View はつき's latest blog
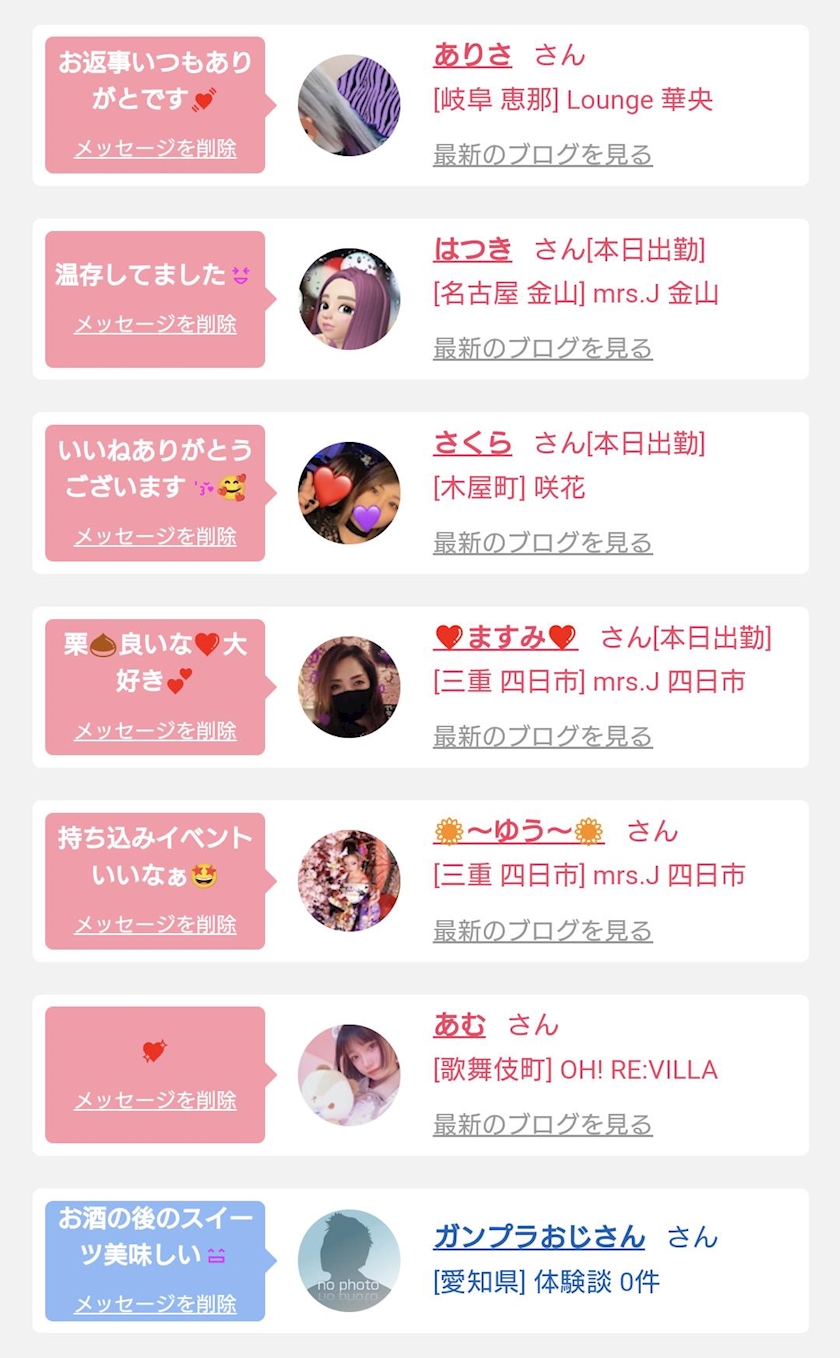The width and height of the screenshot is (840, 1358). [542, 349]
